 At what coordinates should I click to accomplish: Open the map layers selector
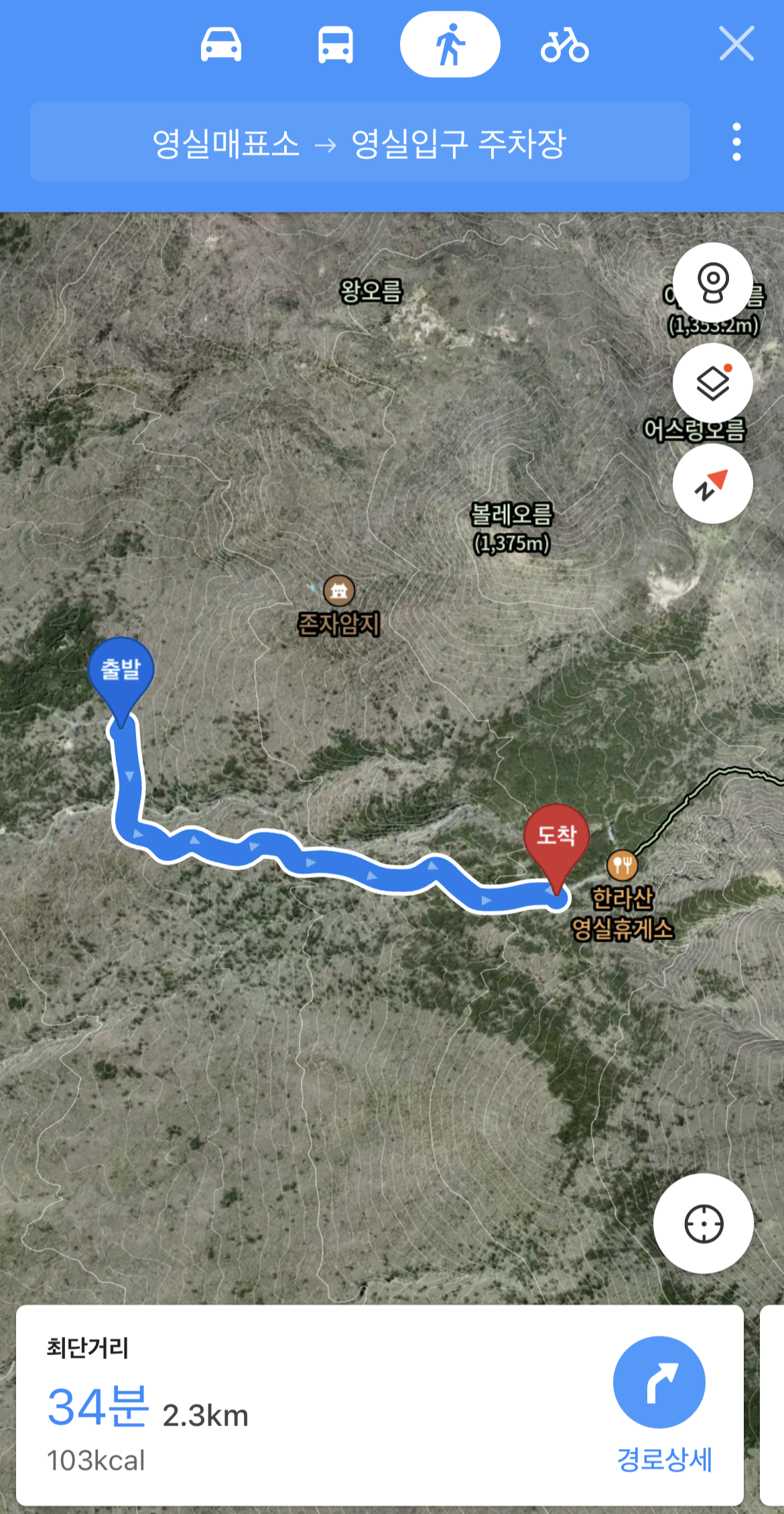713,383
